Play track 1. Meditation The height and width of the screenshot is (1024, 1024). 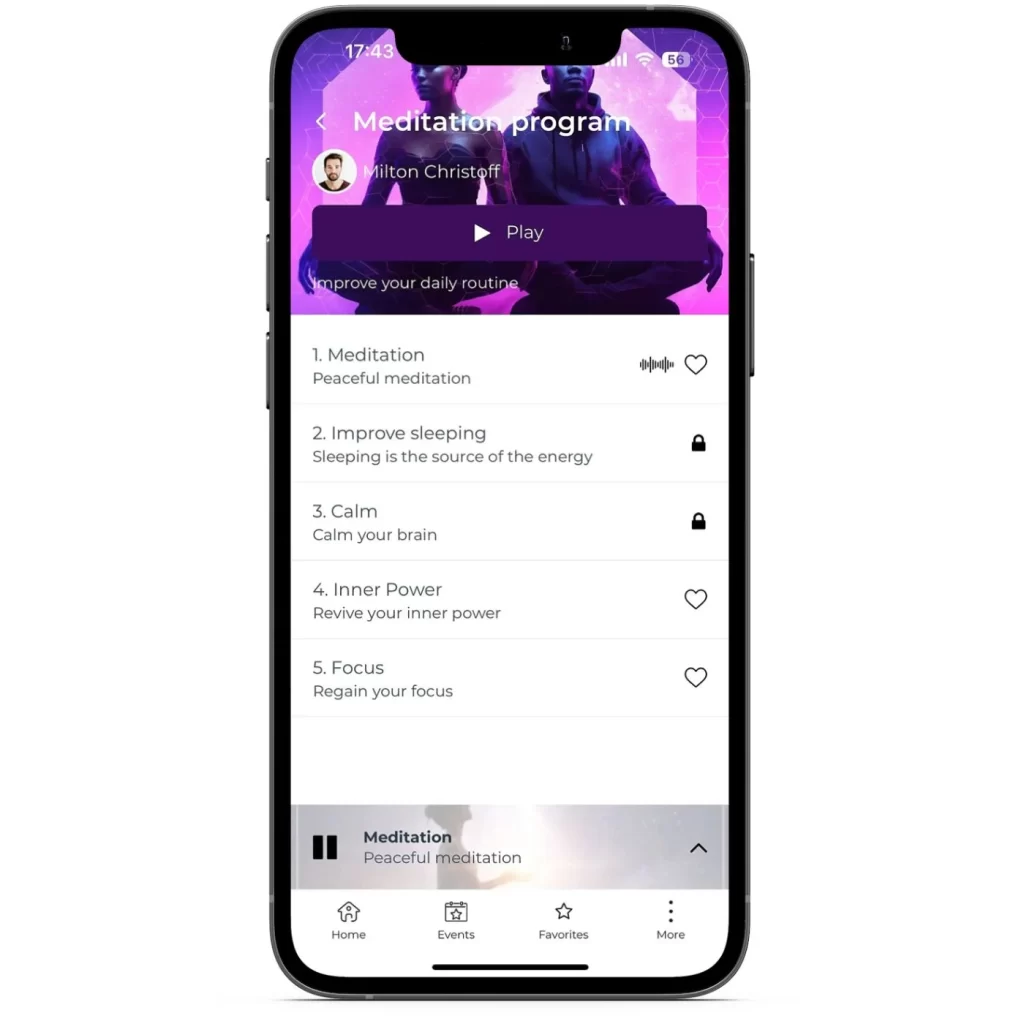pos(391,365)
